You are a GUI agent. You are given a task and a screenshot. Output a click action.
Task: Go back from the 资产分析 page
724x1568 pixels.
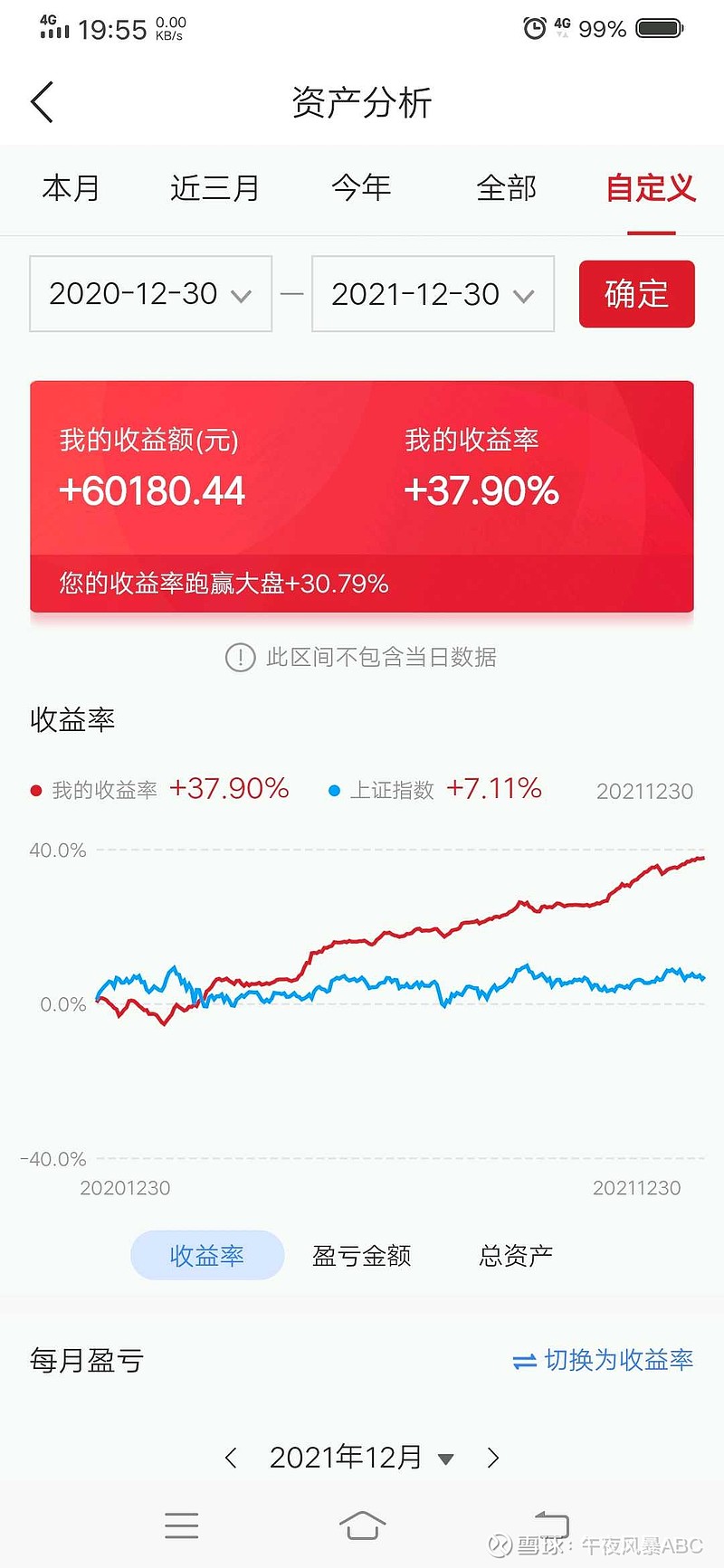43,102
